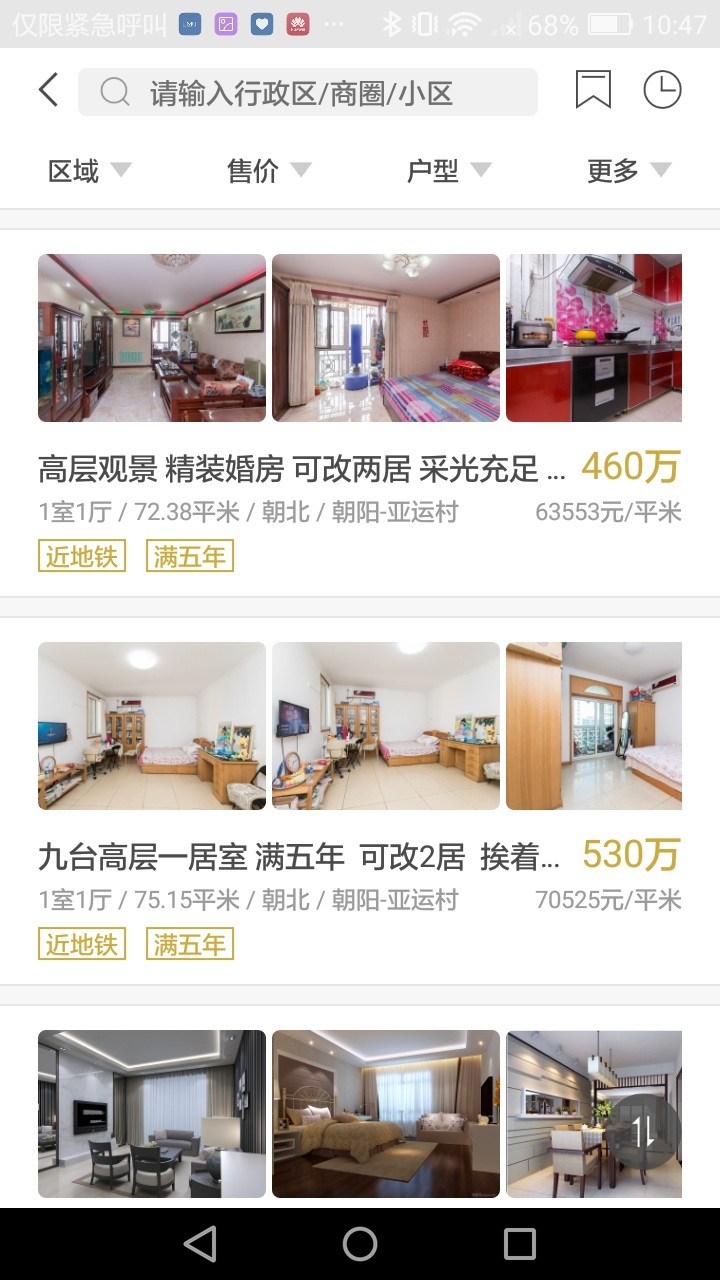Go back using the top-left arrow
Image resolution: width=720 pixels, height=1280 pixels.
click(x=48, y=91)
